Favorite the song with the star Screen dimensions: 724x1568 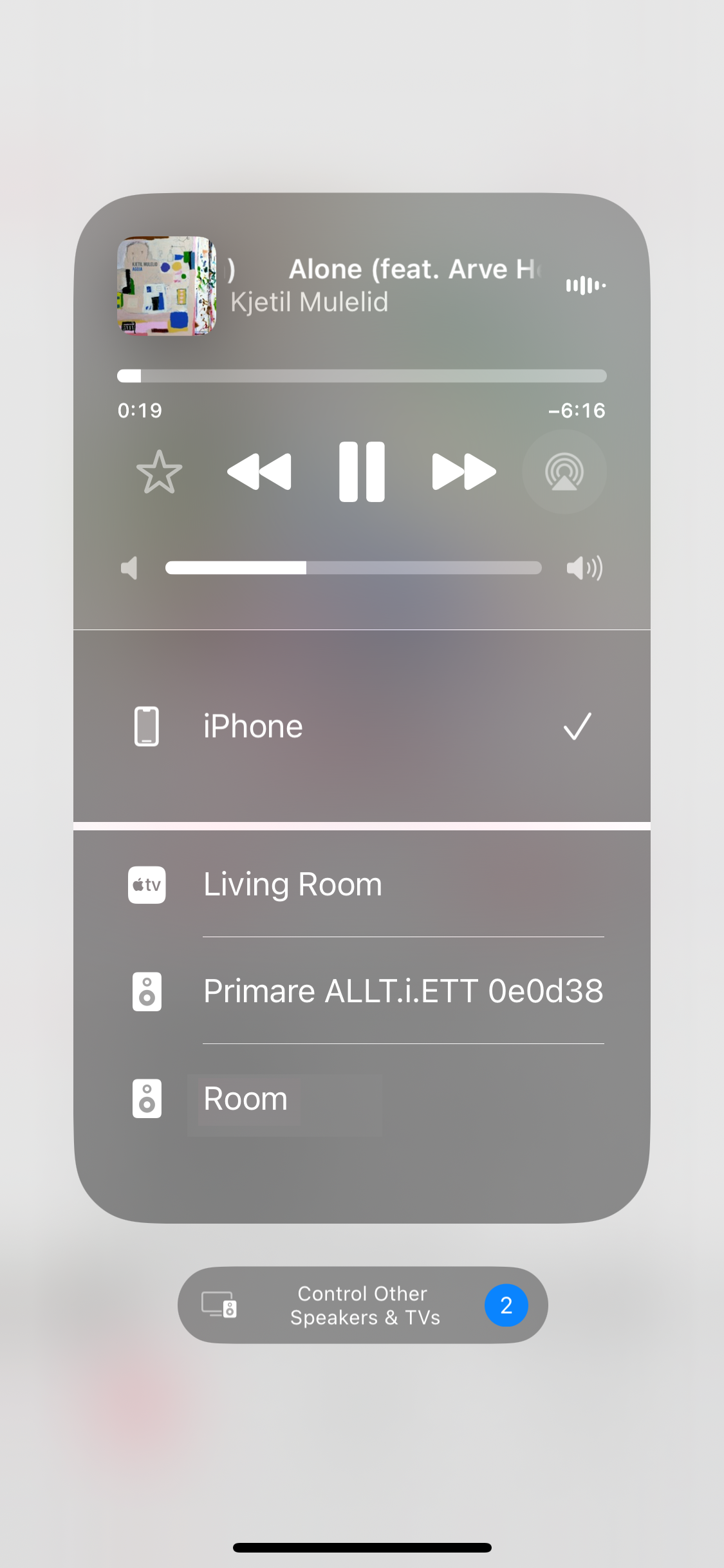[x=159, y=472]
